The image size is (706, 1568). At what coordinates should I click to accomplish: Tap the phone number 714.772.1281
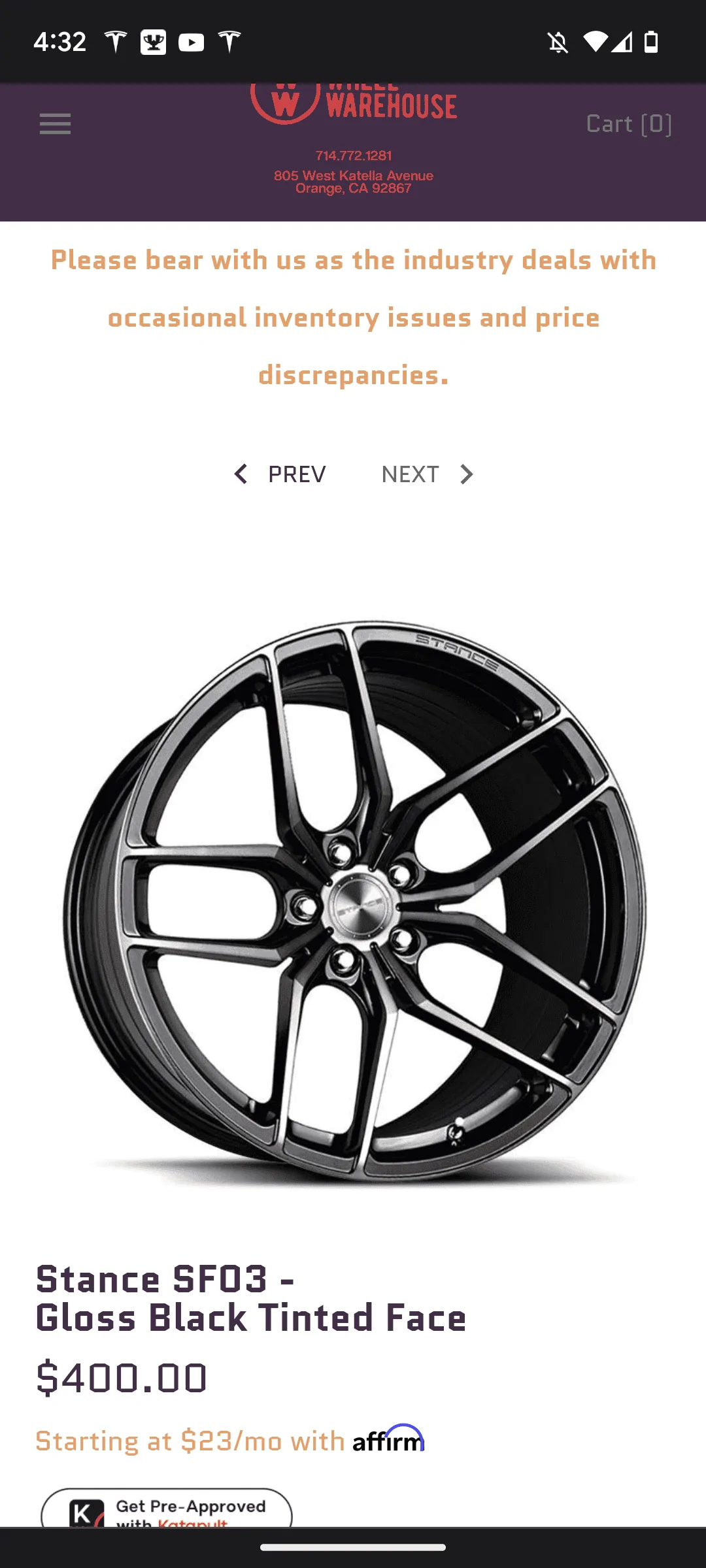[x=353, y=156]
